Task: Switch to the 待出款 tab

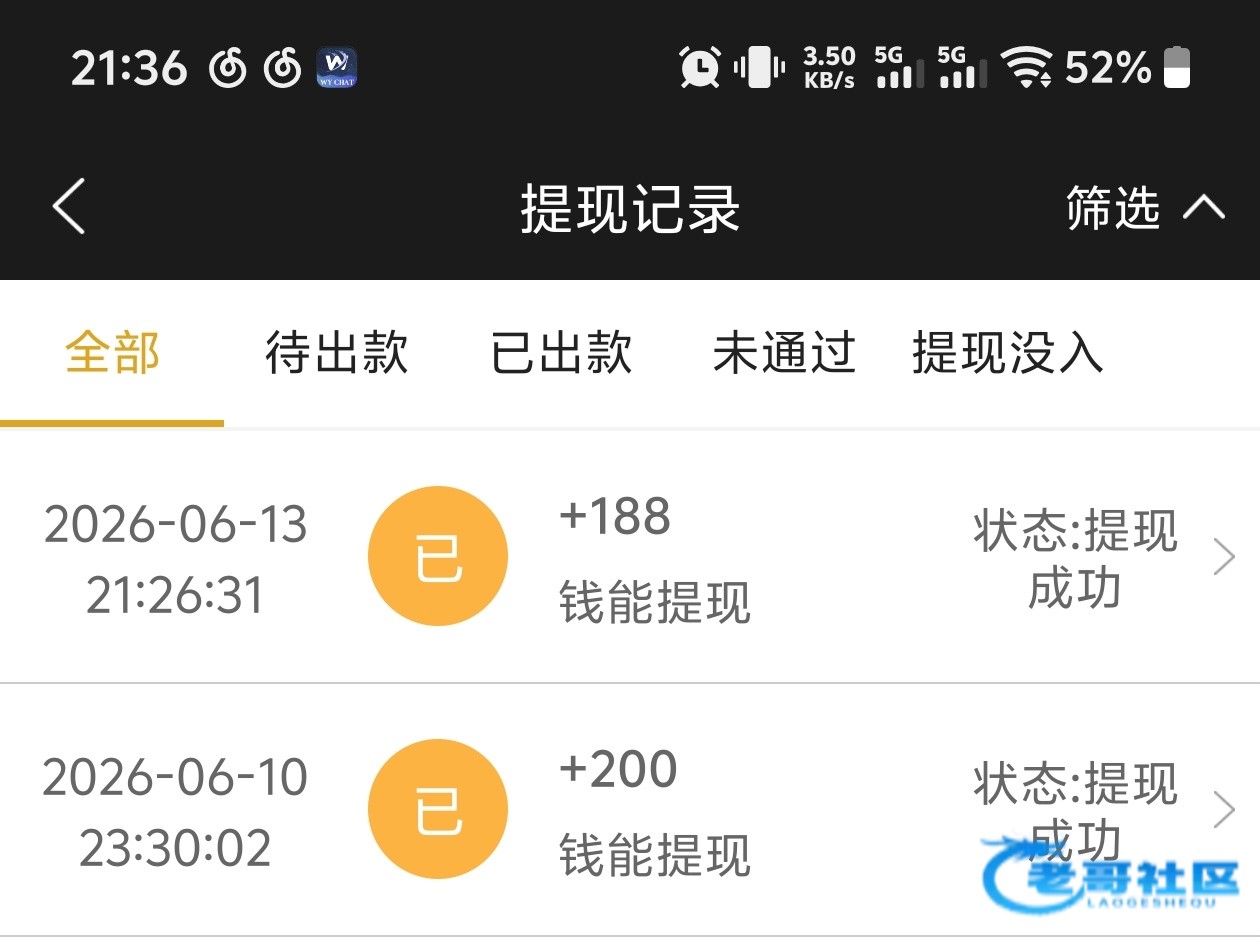Action: pos(337,353)
